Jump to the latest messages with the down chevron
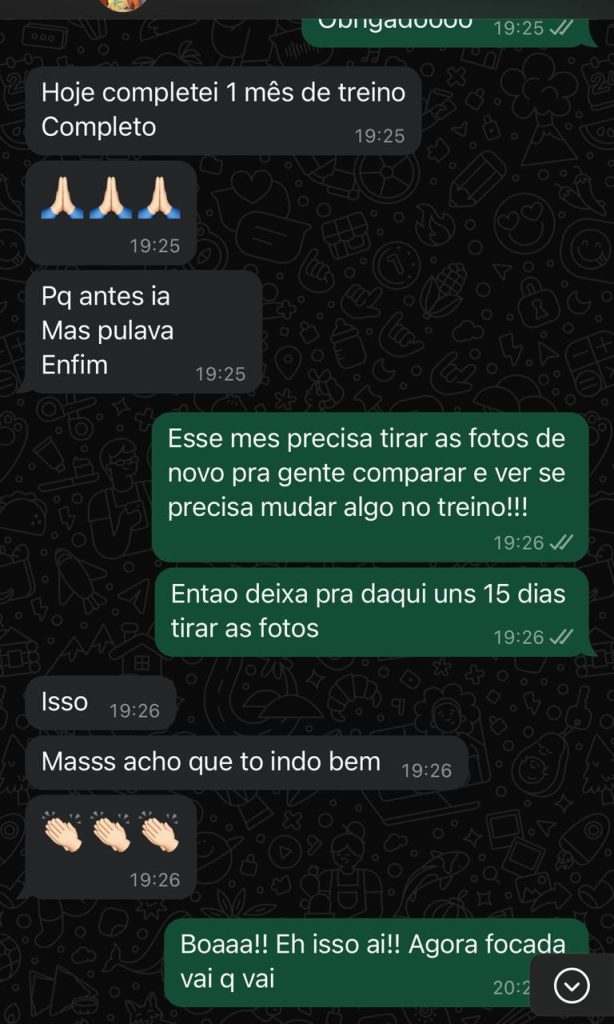The width and height of the screenshot is (614, 1024). coord(572,987)
